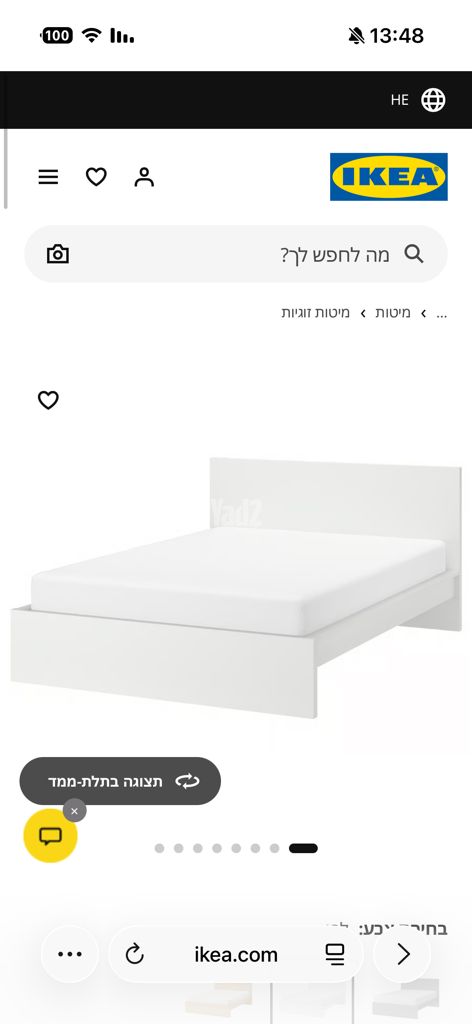Image resolution: width=472 pixels, height=1024 pixels.
Task: Go to מיטות זוגיות breadcrumb link
Action: coord(315,313)
